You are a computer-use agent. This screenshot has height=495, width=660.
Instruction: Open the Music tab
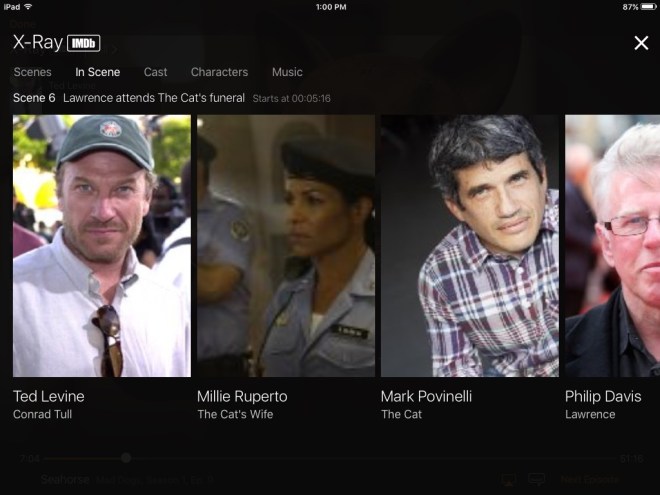(x=287, y=72)
